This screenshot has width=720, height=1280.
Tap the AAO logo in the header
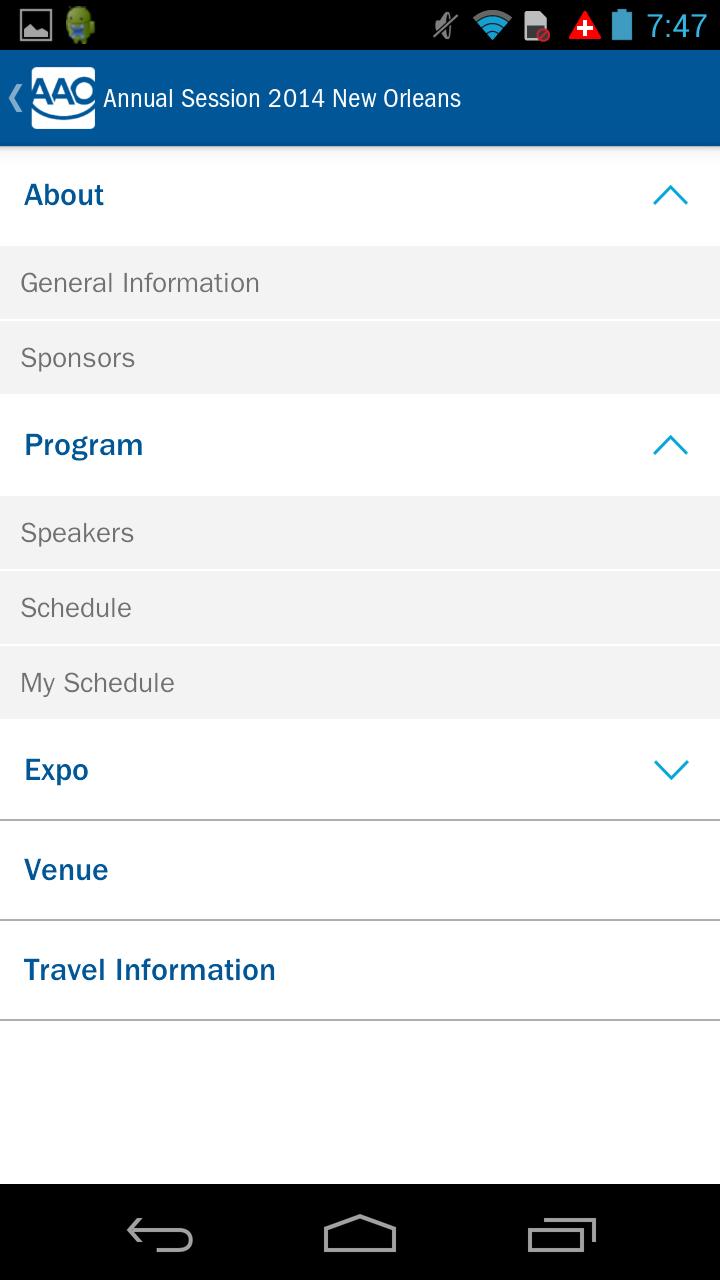point(63,97)
